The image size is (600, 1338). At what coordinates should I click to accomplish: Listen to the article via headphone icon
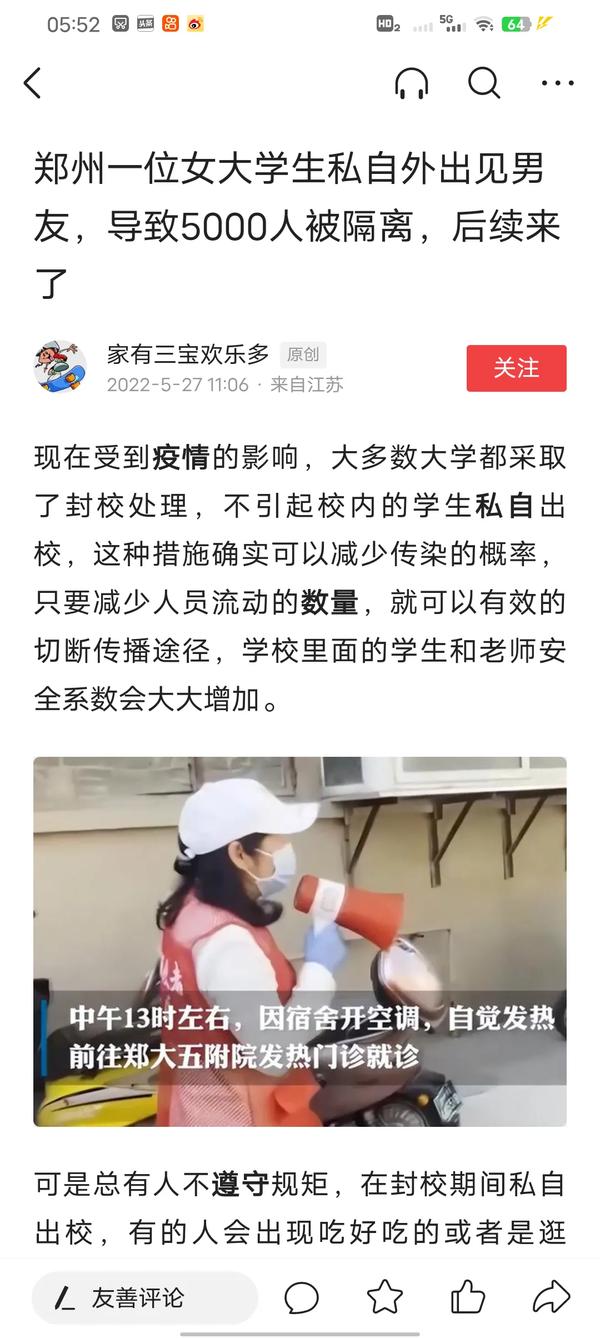coord(411,83)
